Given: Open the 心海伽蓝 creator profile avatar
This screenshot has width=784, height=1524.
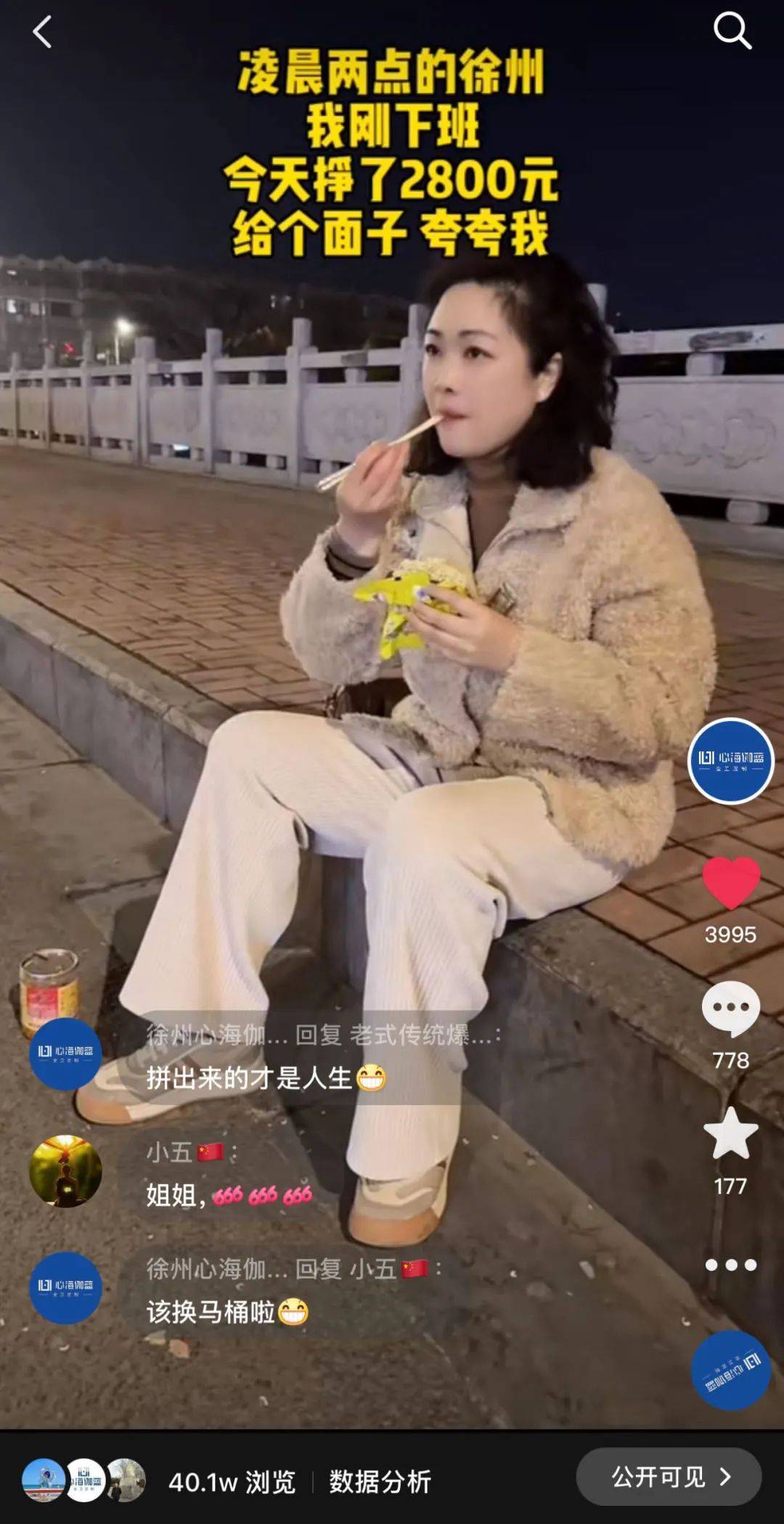Looking at the screenshot, I should pyautogui.click(x=730, y=761).
